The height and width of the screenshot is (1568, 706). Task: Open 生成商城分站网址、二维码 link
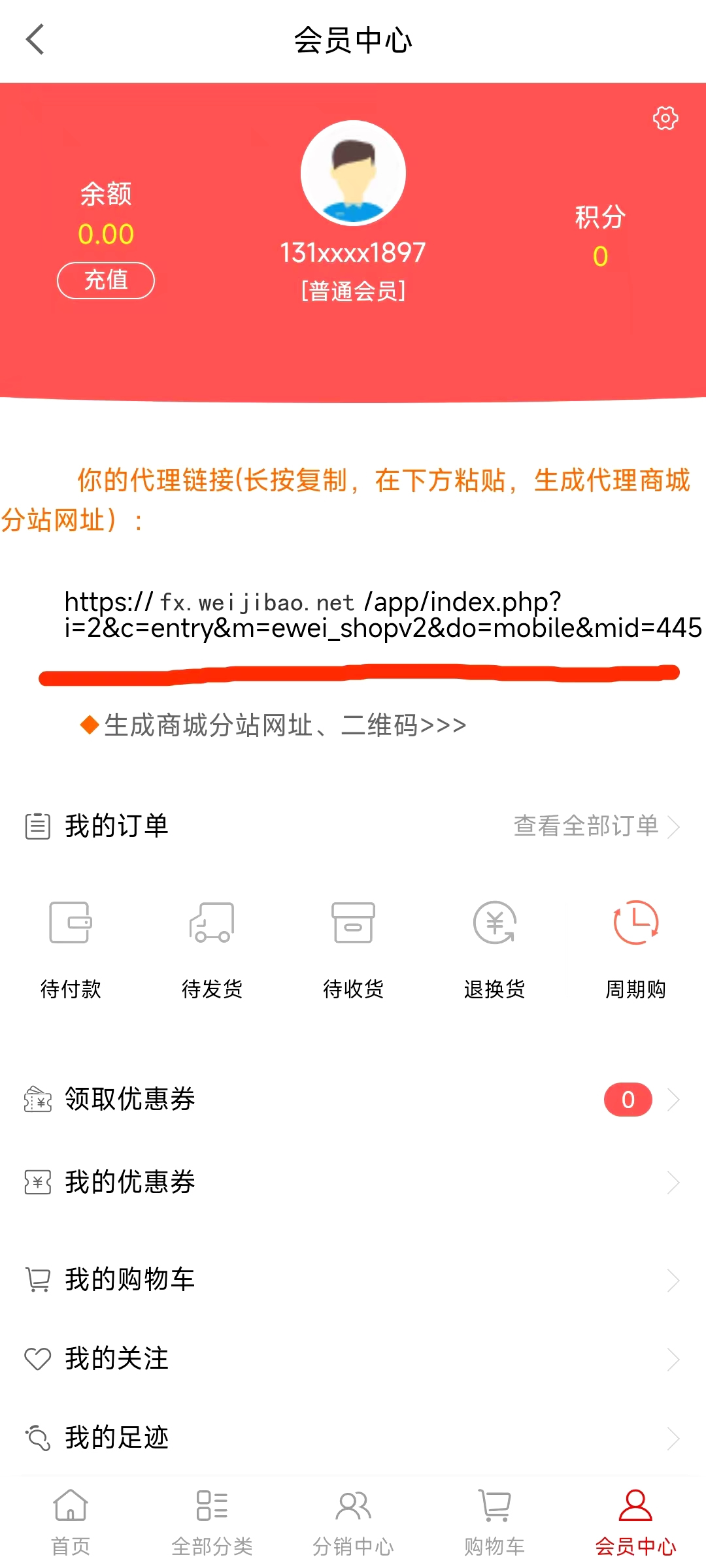tap(285, 725)
